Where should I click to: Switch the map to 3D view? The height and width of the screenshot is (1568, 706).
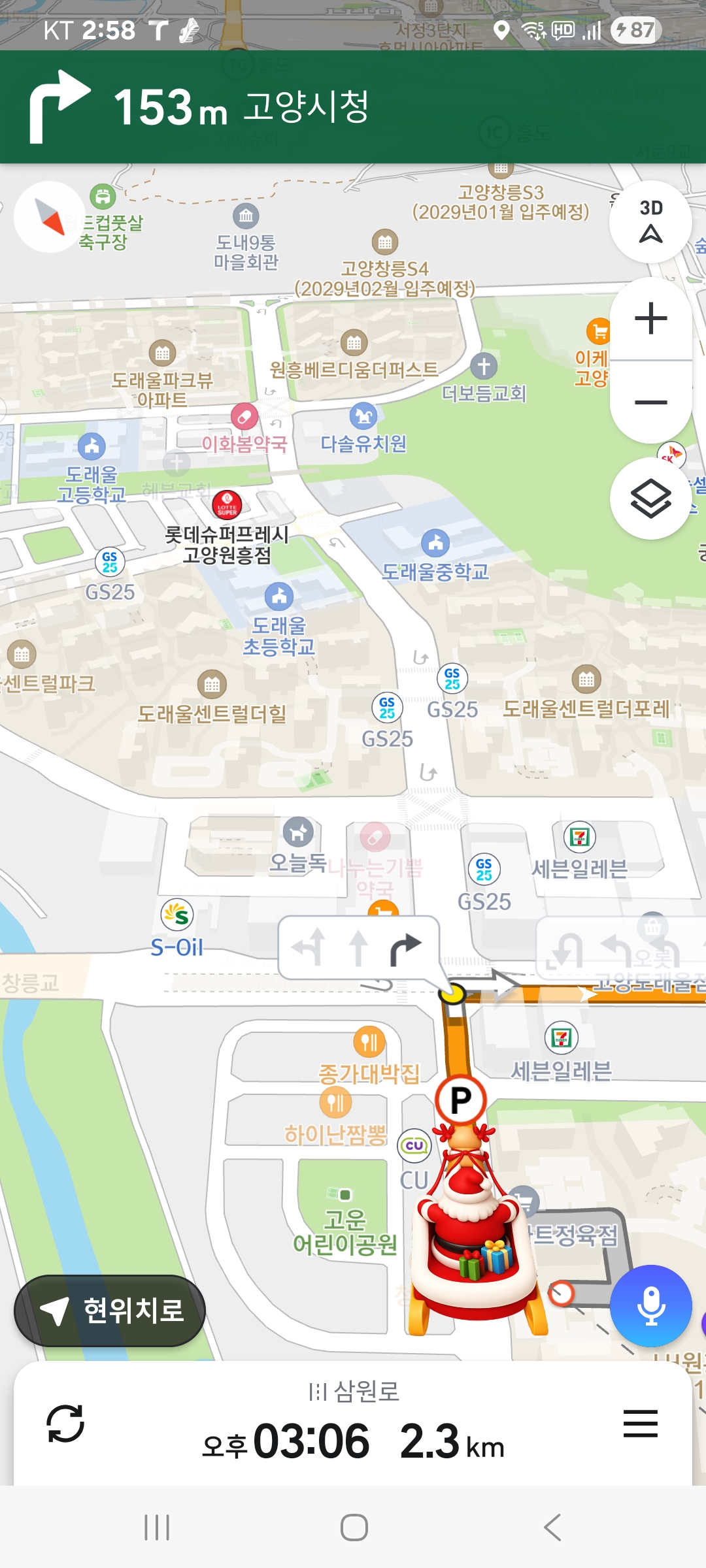point(650,222)
